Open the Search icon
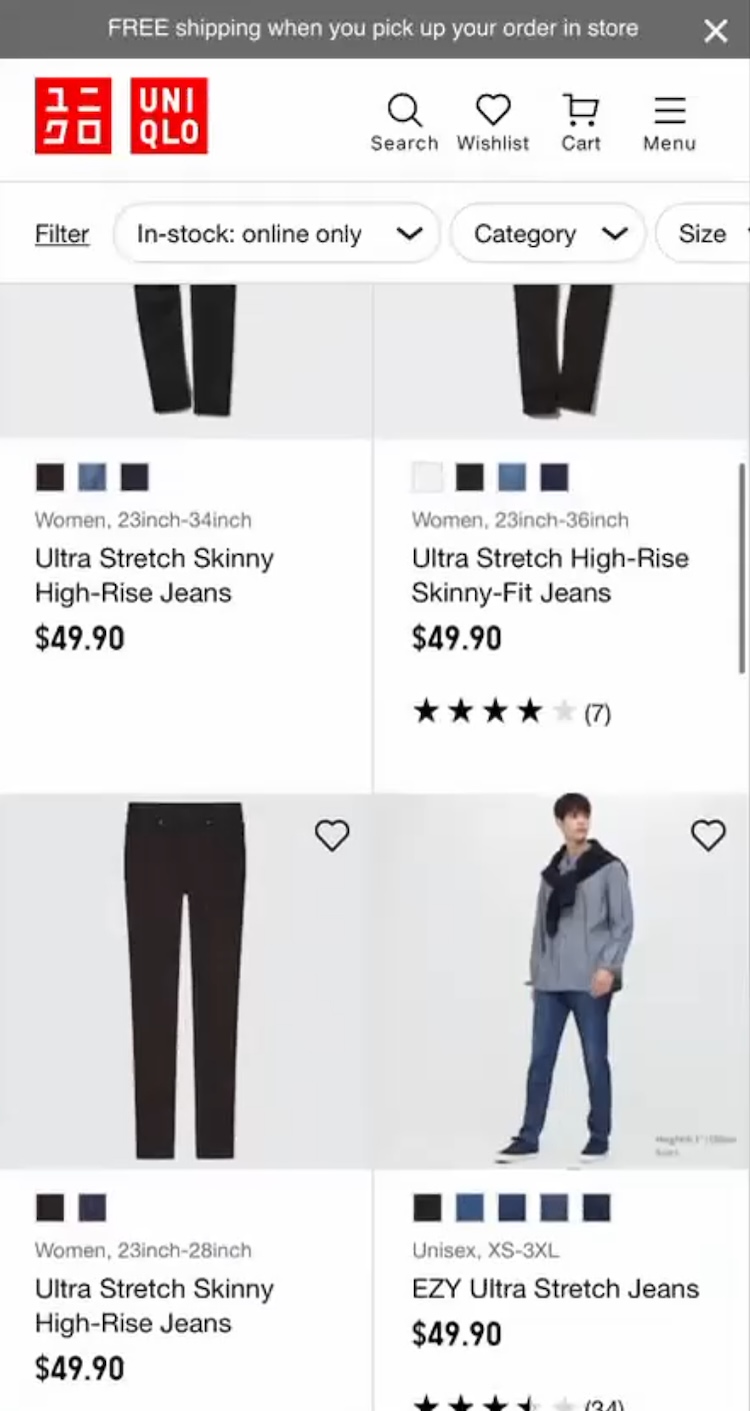Screen dimensions: 750x1411 tap(404, 122)
